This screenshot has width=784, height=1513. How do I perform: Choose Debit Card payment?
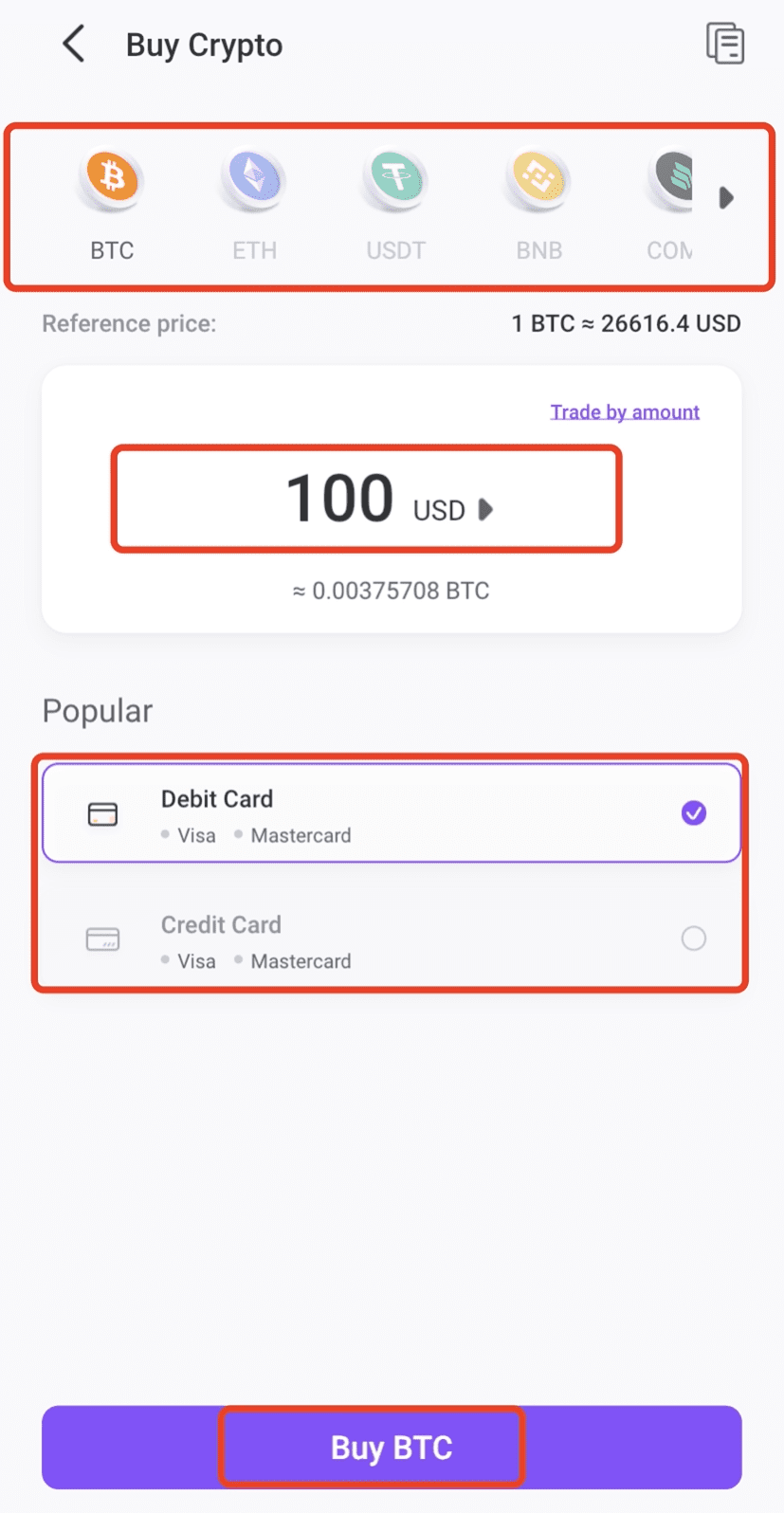tap(392, 813)
